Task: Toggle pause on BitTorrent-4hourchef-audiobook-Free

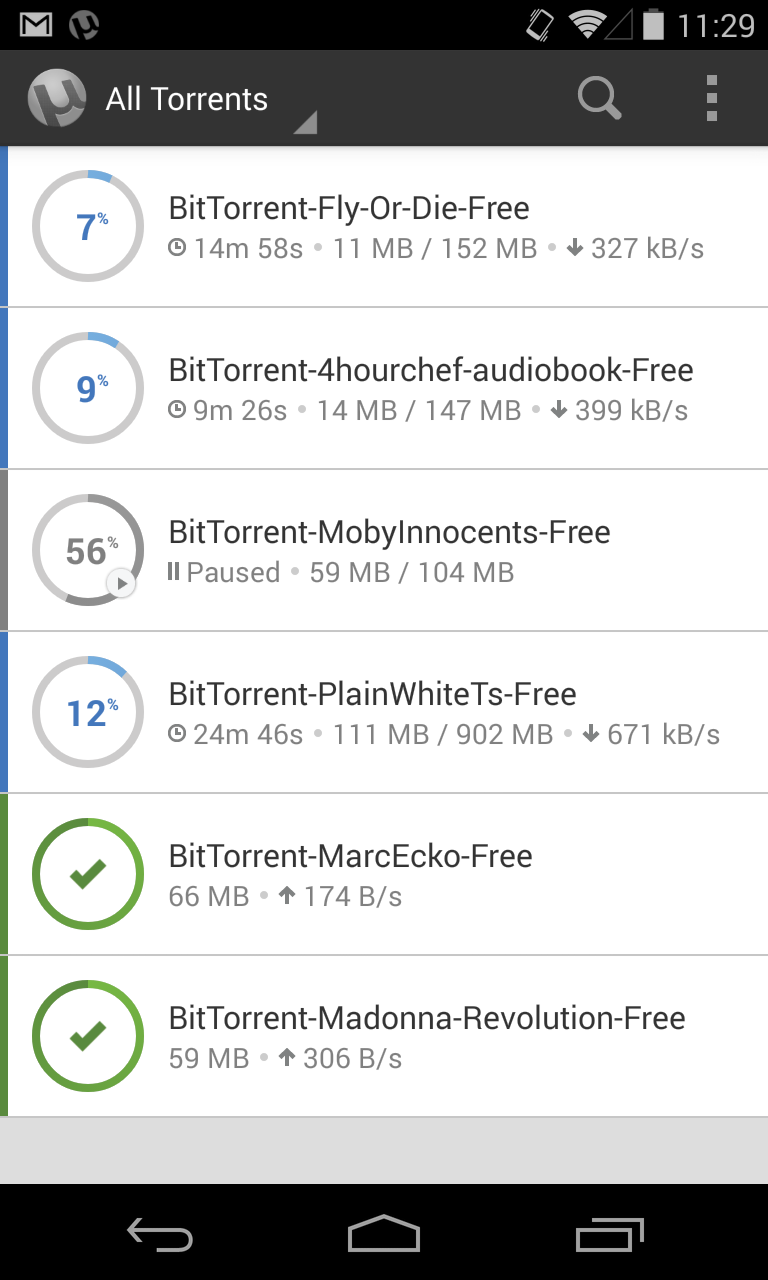Action: (88, 388)
